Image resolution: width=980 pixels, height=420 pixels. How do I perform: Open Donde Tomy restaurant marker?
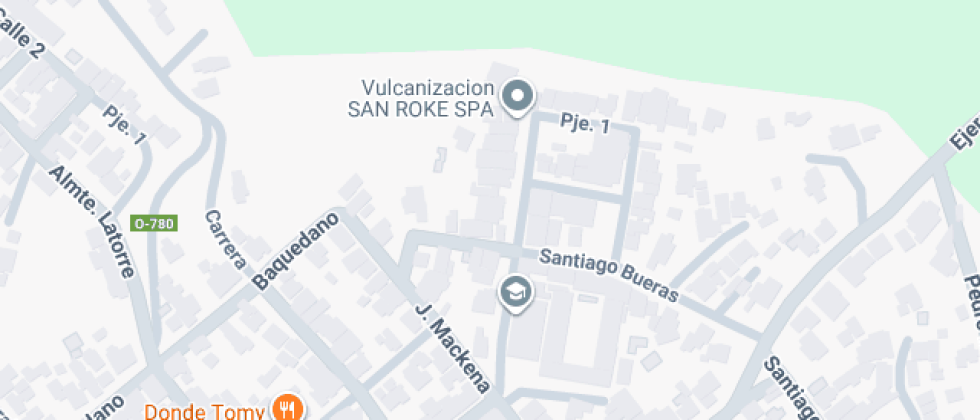click(289, 408)
